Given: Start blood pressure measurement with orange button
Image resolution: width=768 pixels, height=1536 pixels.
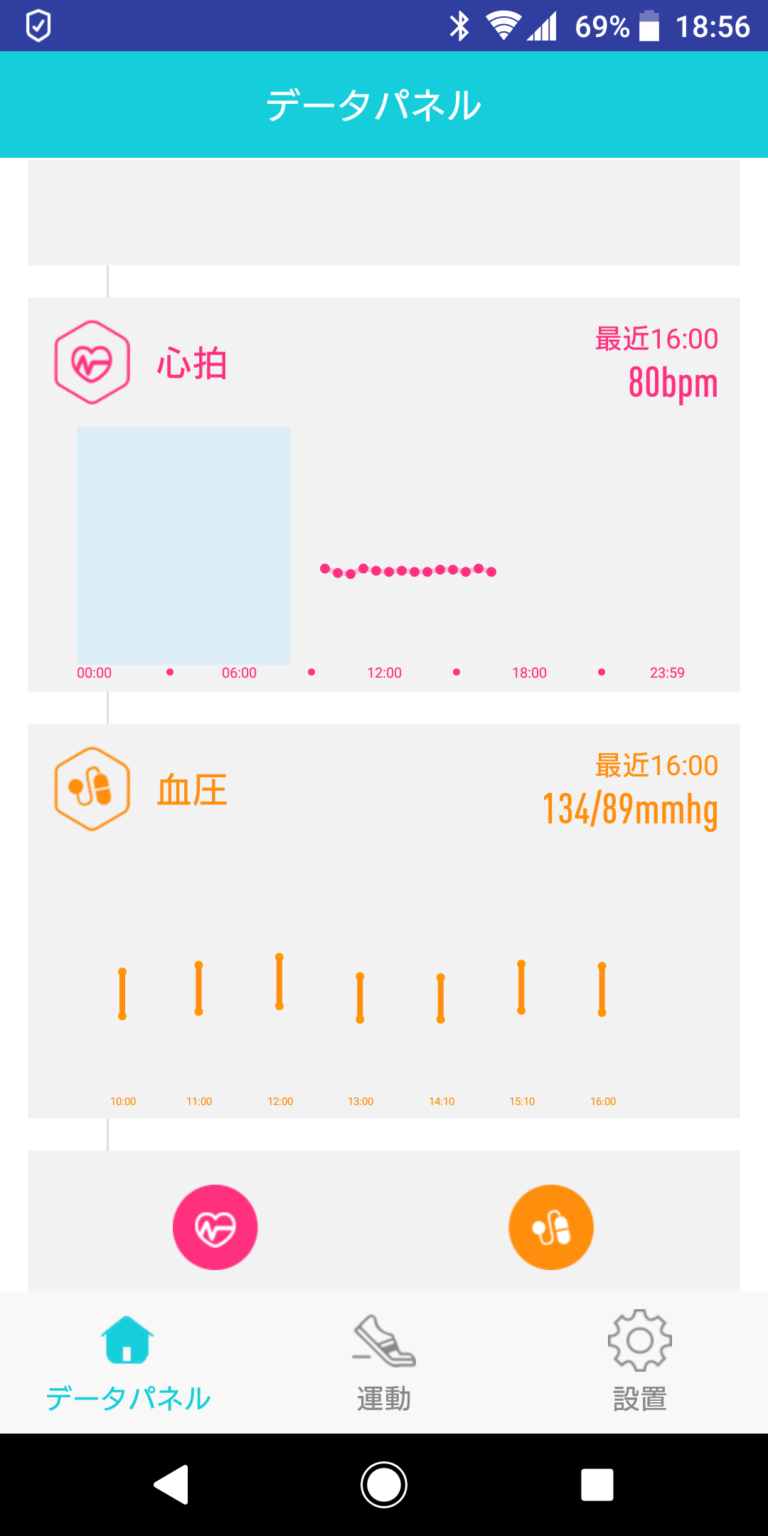Looking at the screenshot, I should [551, 1227].
